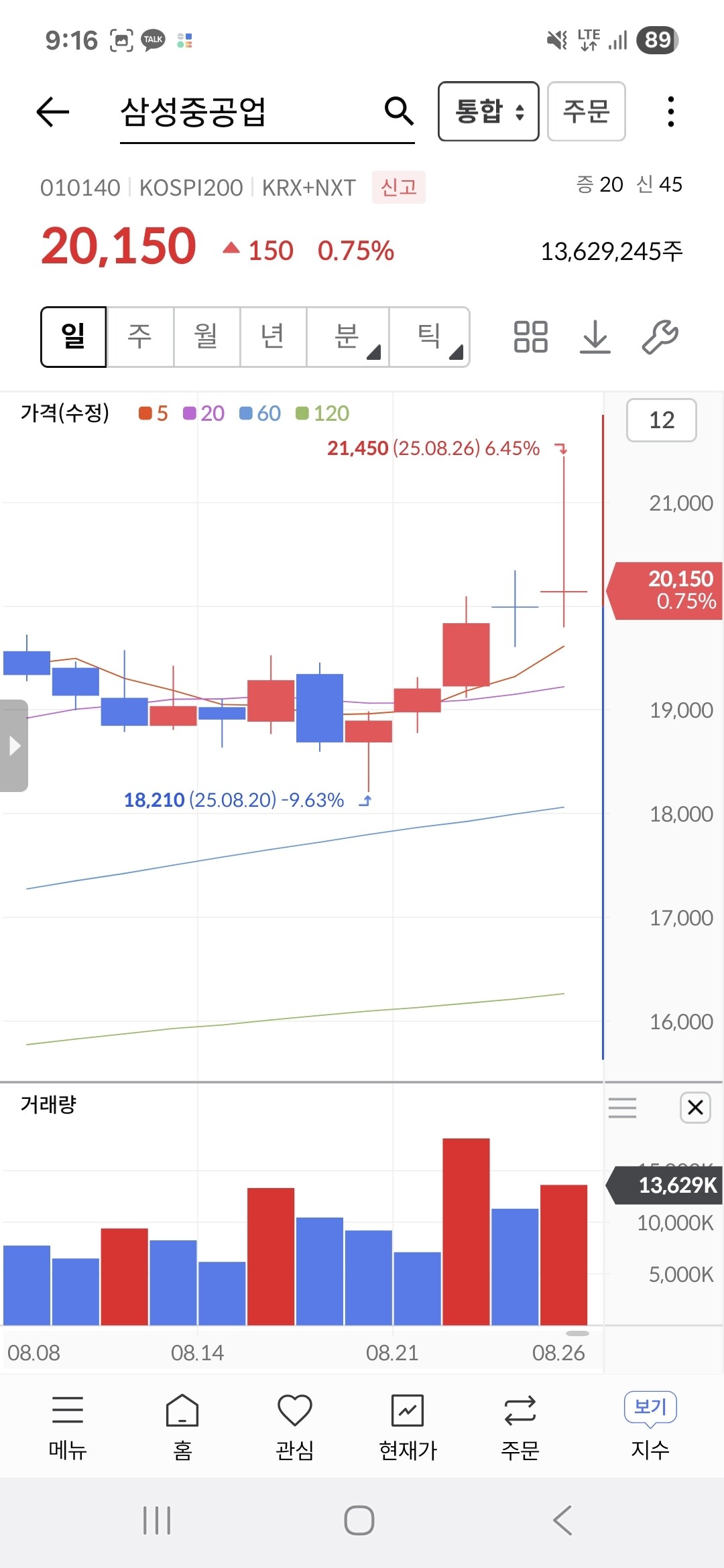
Task: Go back with the top-left arrow
Action: pyautogui.click(x=53, y=111)
